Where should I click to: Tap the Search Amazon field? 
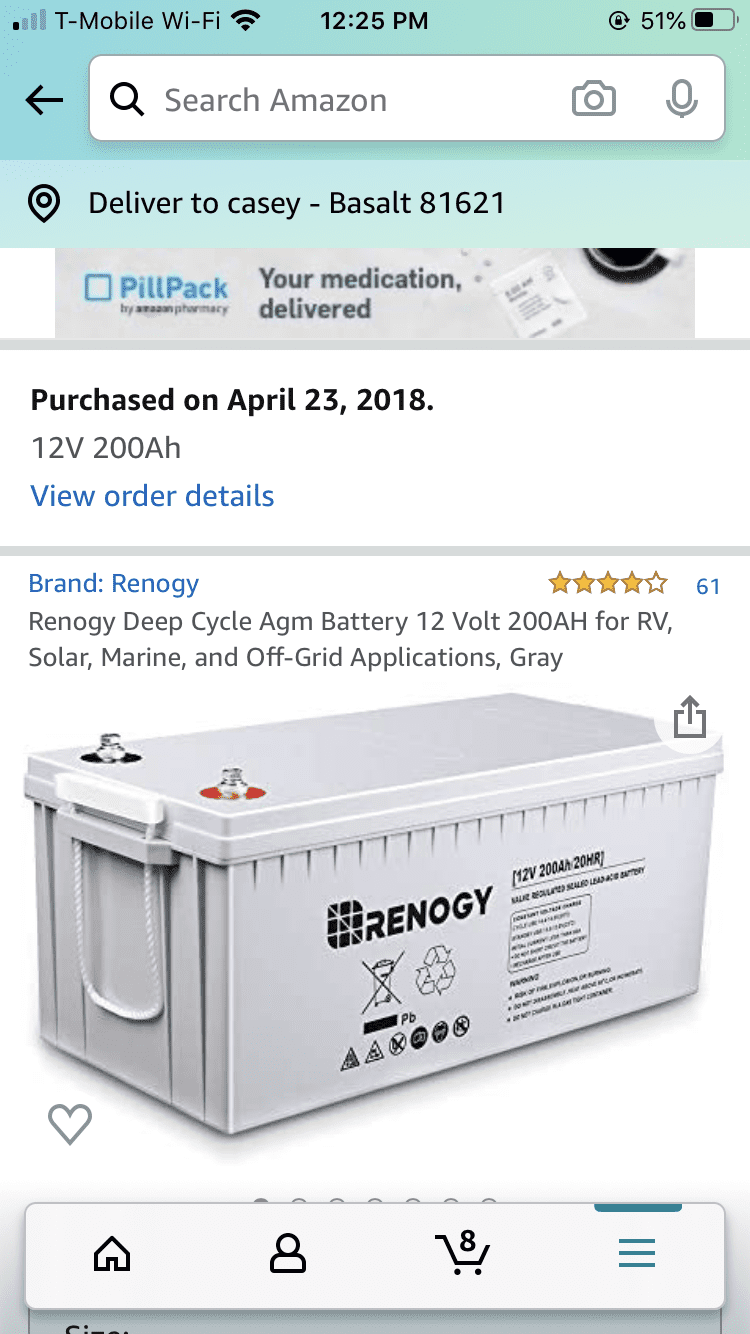coord(340,100)
